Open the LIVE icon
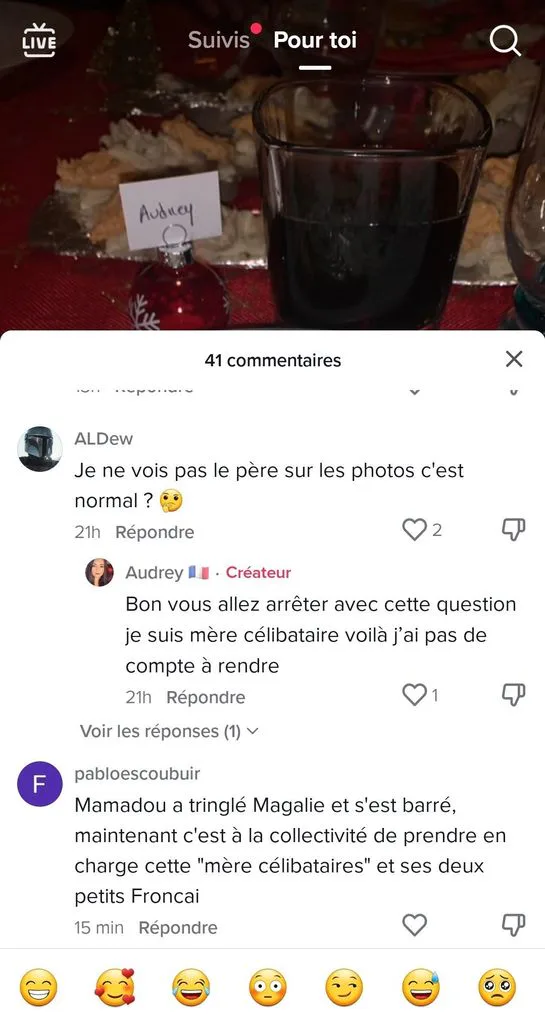Screen dimensions: 545x1024 point(39,40)
